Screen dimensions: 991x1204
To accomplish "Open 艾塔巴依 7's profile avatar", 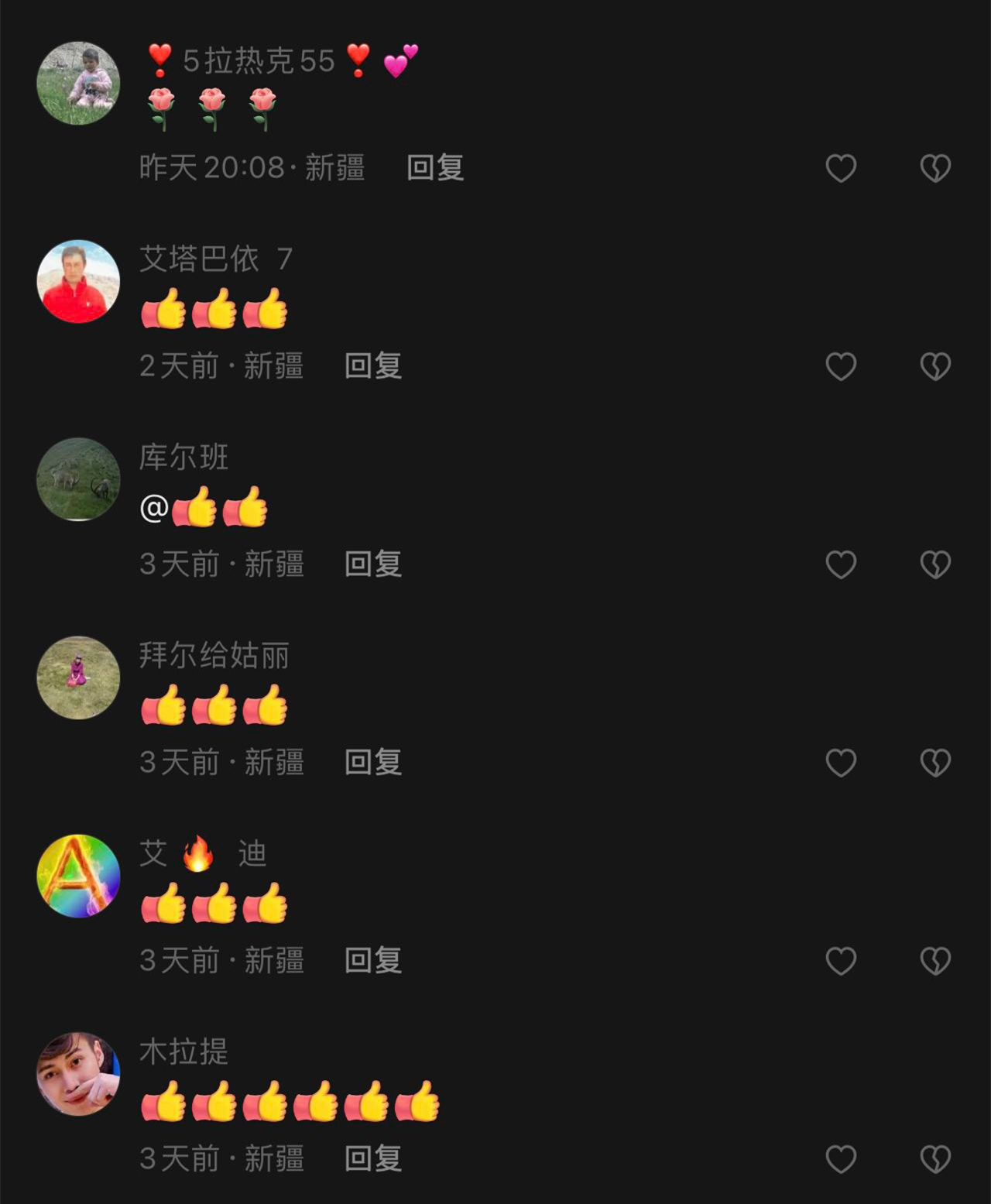I will point(78,281).
